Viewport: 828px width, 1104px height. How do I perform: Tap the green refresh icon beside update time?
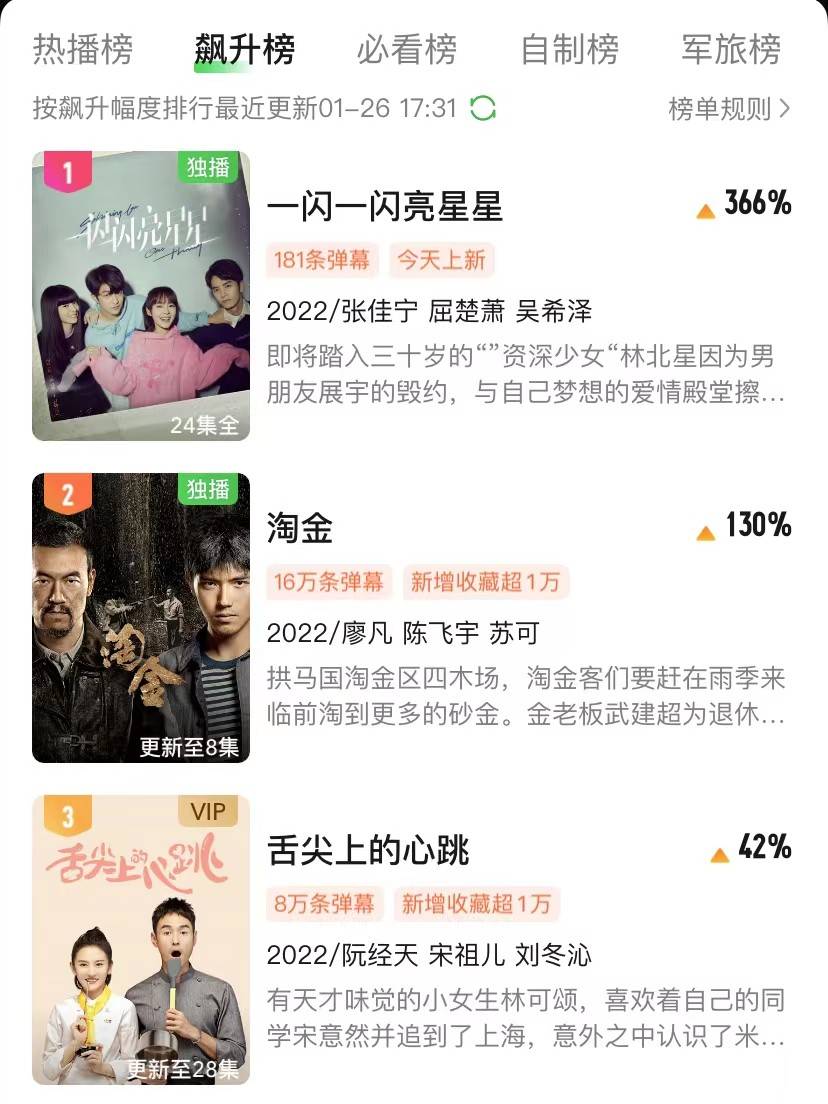[483, 108]
